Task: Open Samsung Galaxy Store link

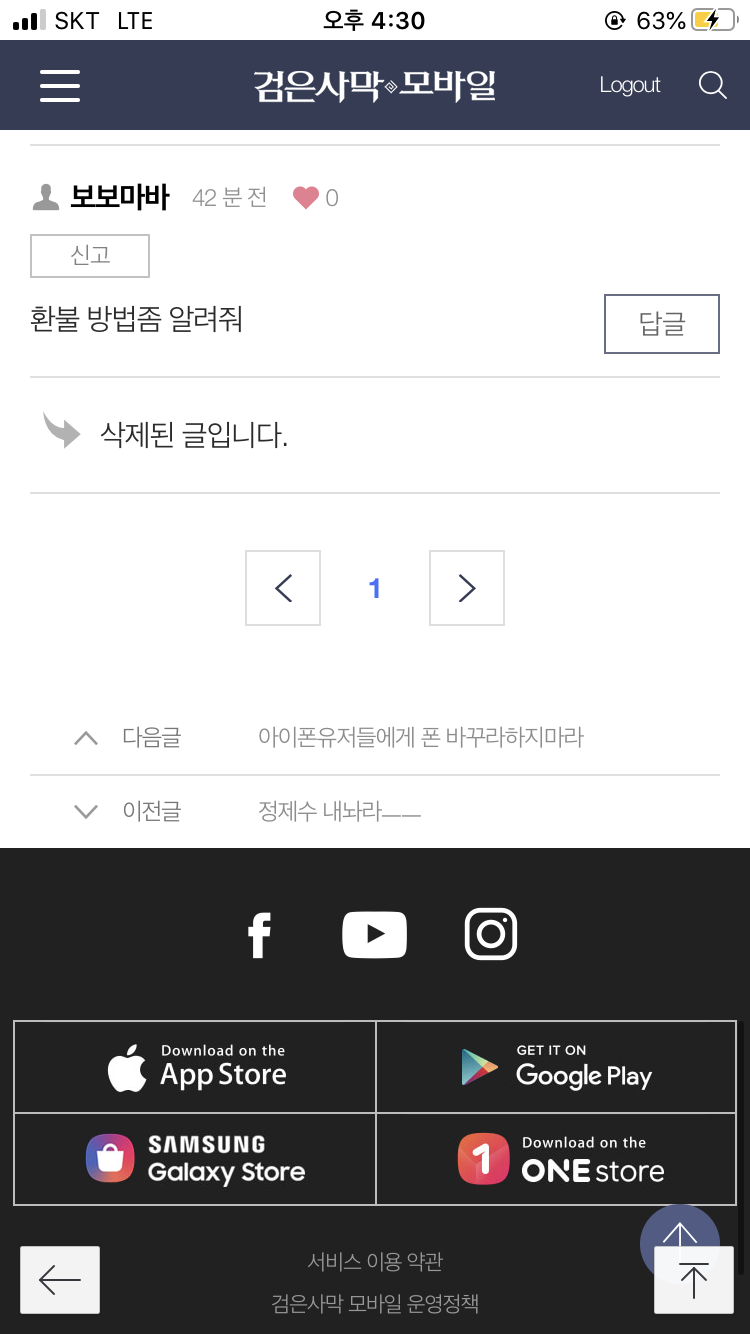Action: coord(196,1159)
